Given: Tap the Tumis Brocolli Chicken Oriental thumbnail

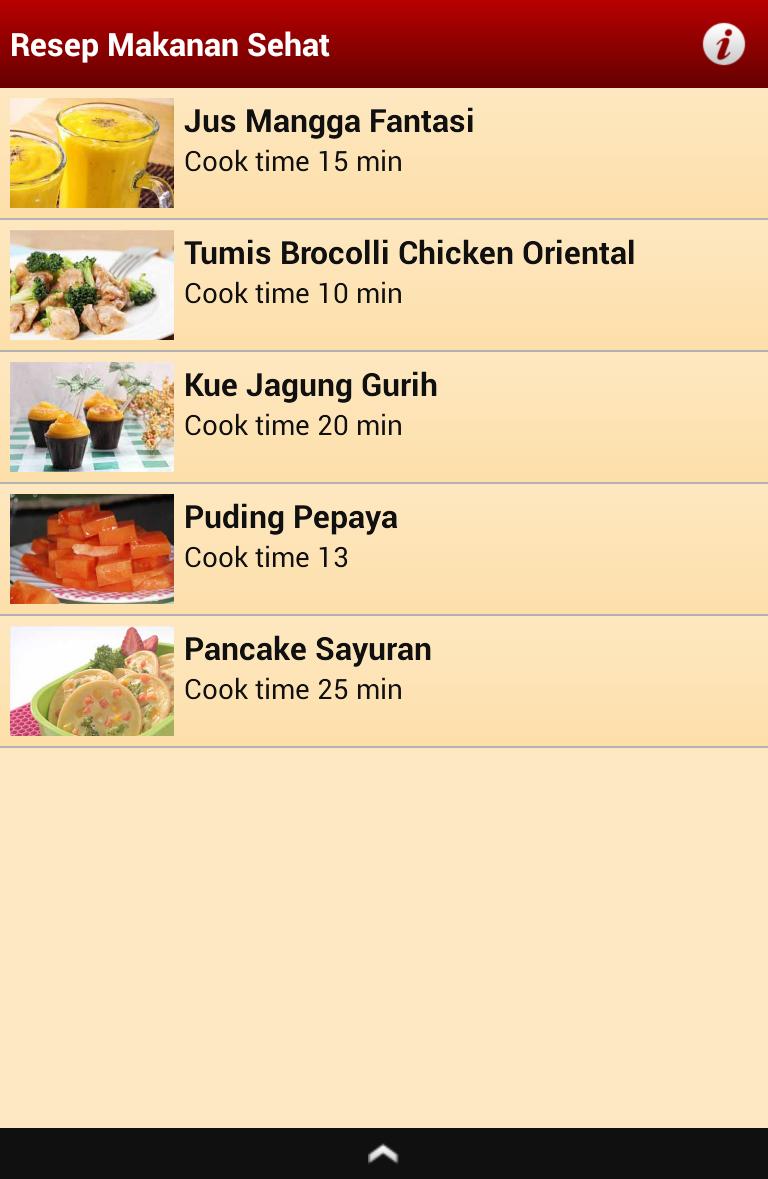Looking at the screenshot, I should click(x=91, y=284).
